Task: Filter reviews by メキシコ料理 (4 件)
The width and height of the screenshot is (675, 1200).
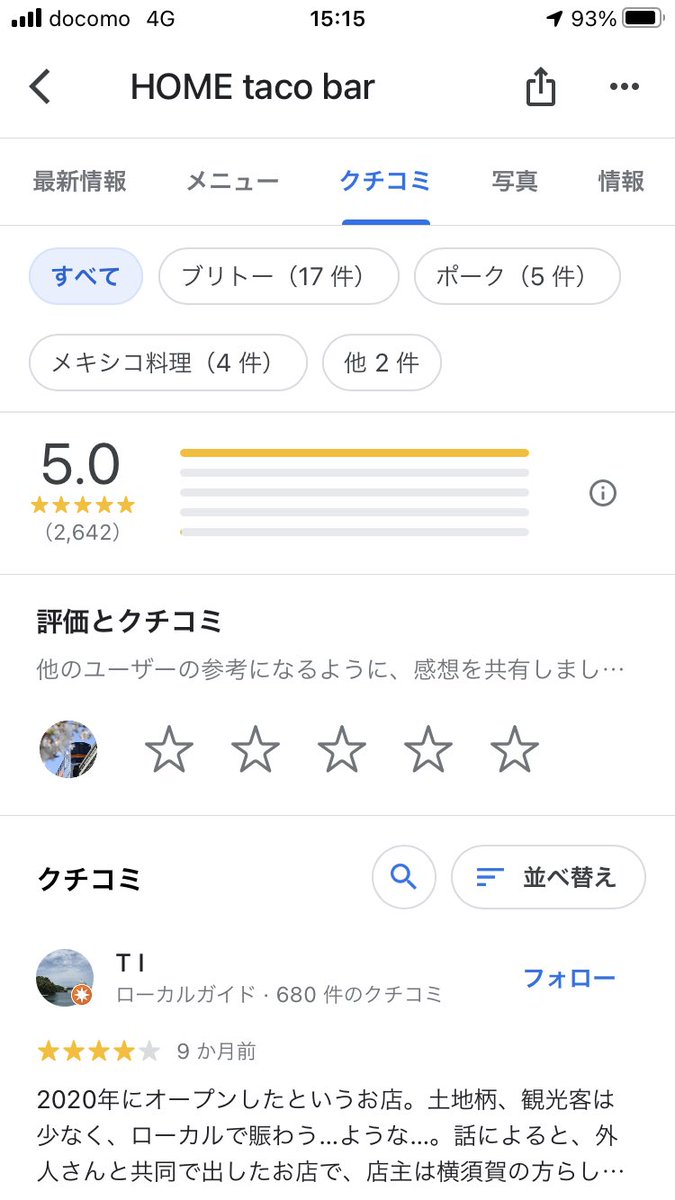Action: 168,362
